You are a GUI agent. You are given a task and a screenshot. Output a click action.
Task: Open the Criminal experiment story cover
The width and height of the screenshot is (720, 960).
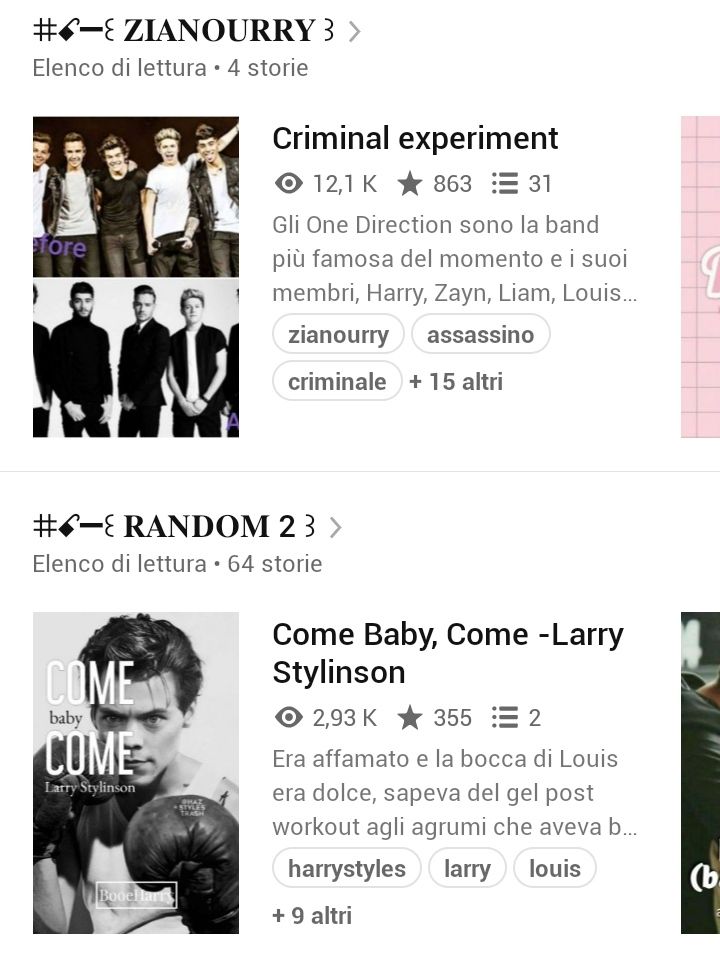(136, 277)
